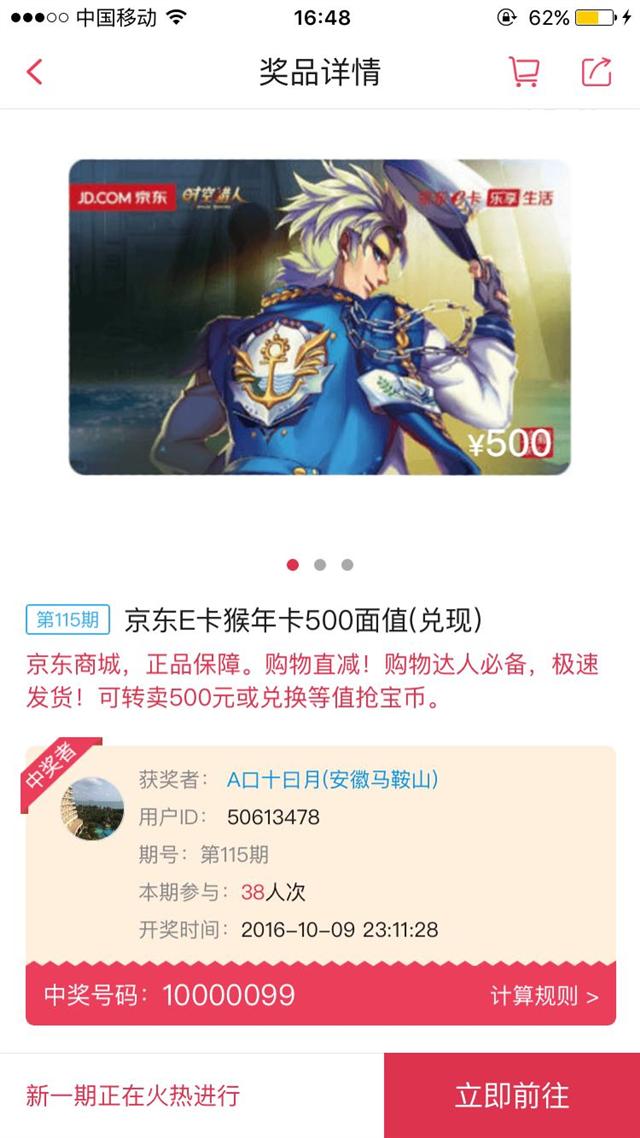Image resolution: width=640 pixels, height=1138 pixels.
Task: Tap the winner's avatar photo
Action: pos(92,809)
